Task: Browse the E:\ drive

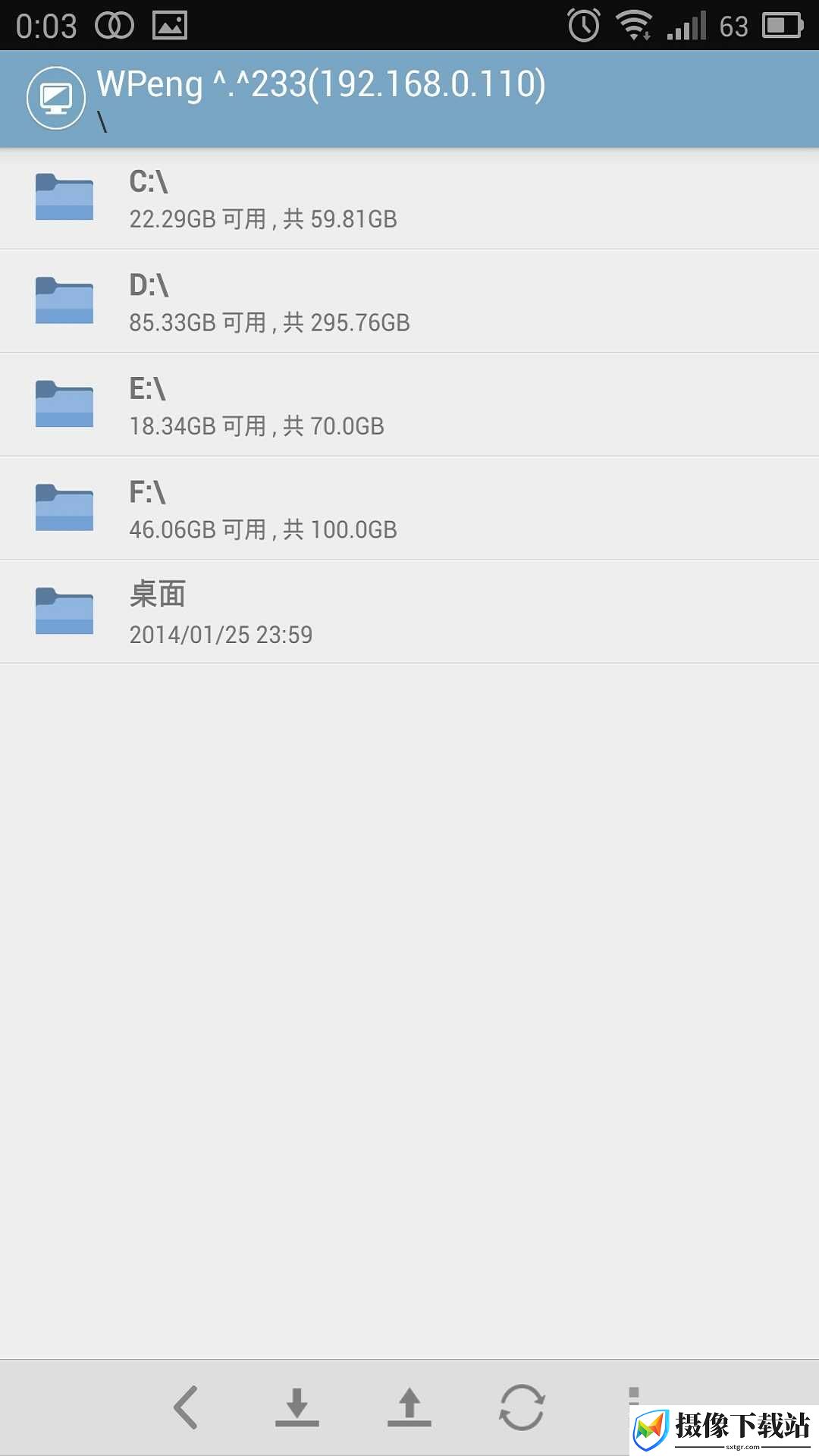Action: [409, 404]
